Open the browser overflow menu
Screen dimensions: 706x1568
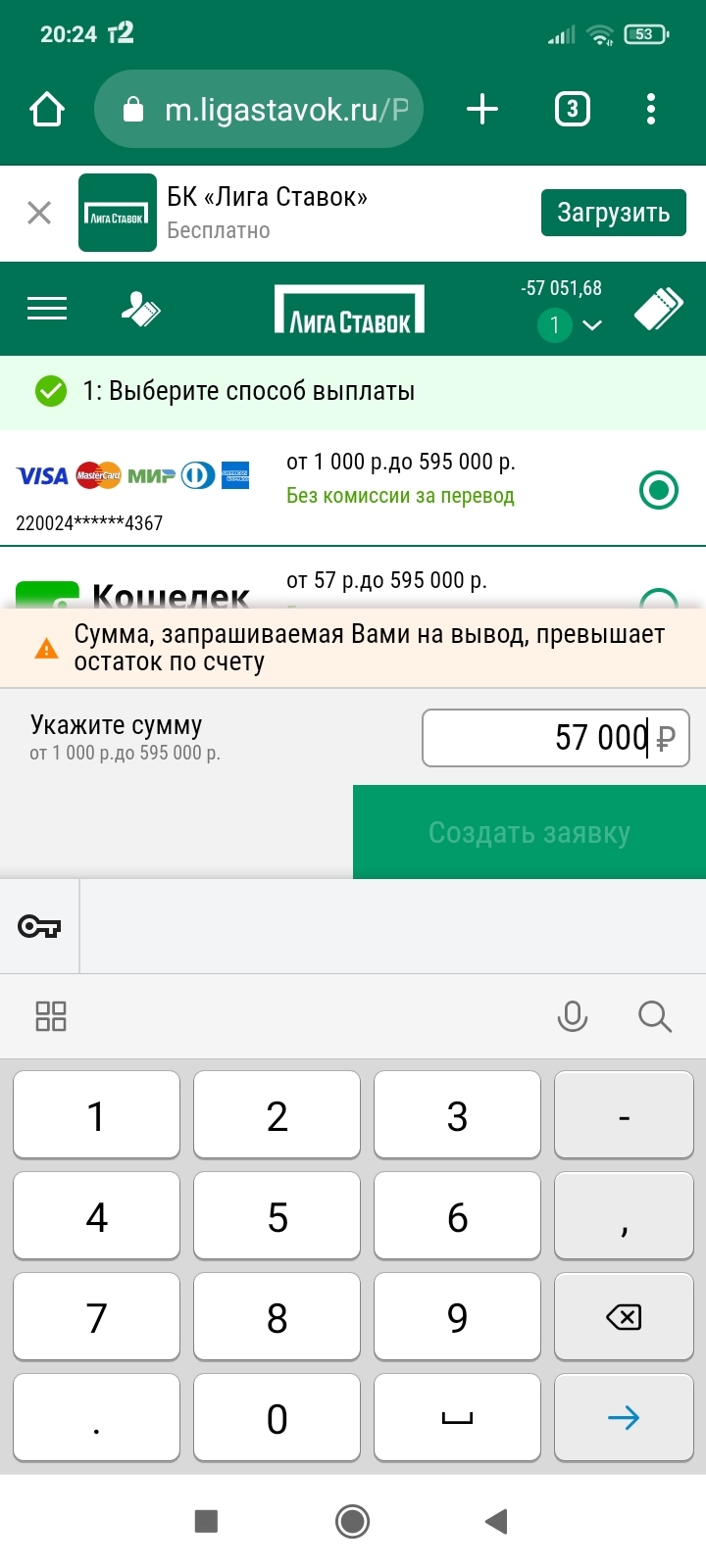click(651, 109)
